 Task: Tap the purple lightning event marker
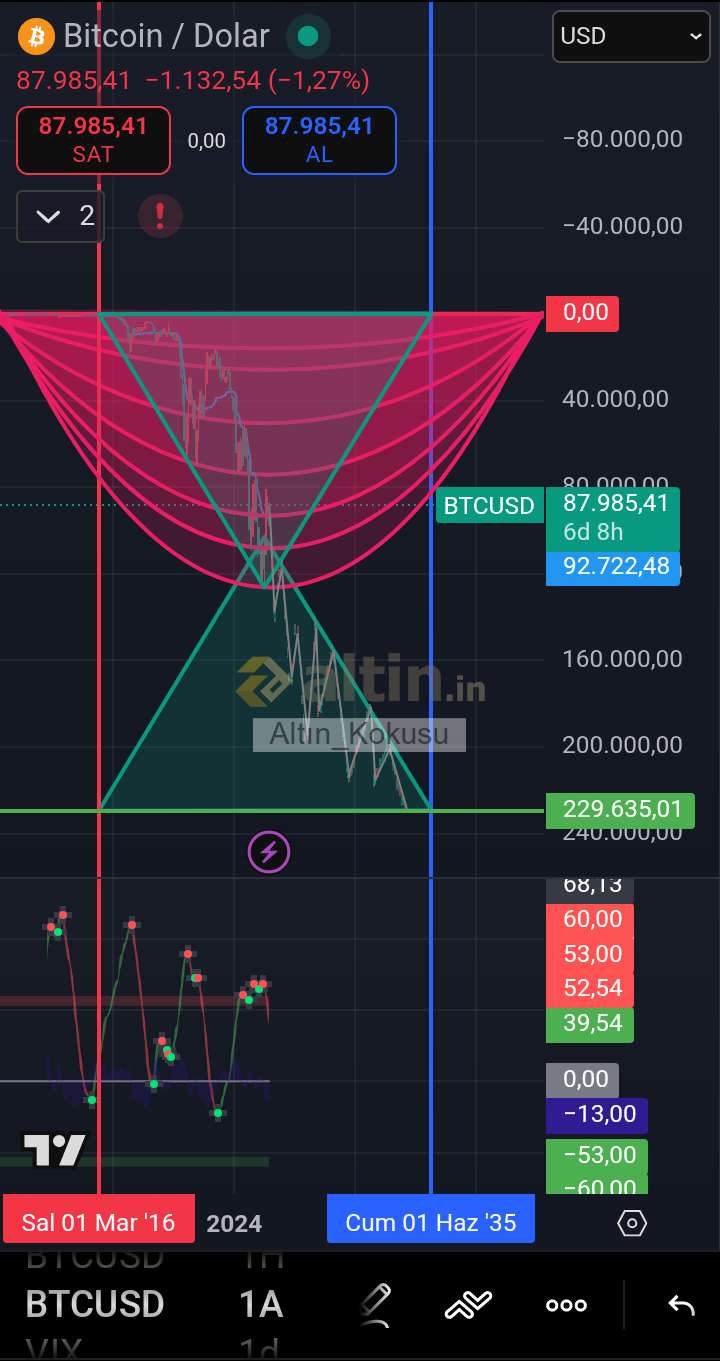point(269,852)
